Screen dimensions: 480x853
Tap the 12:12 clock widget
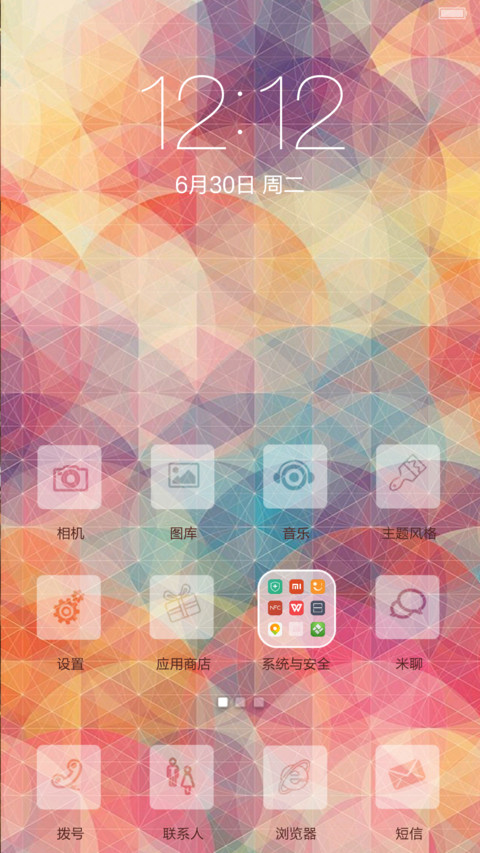click(x=242, y=113)
